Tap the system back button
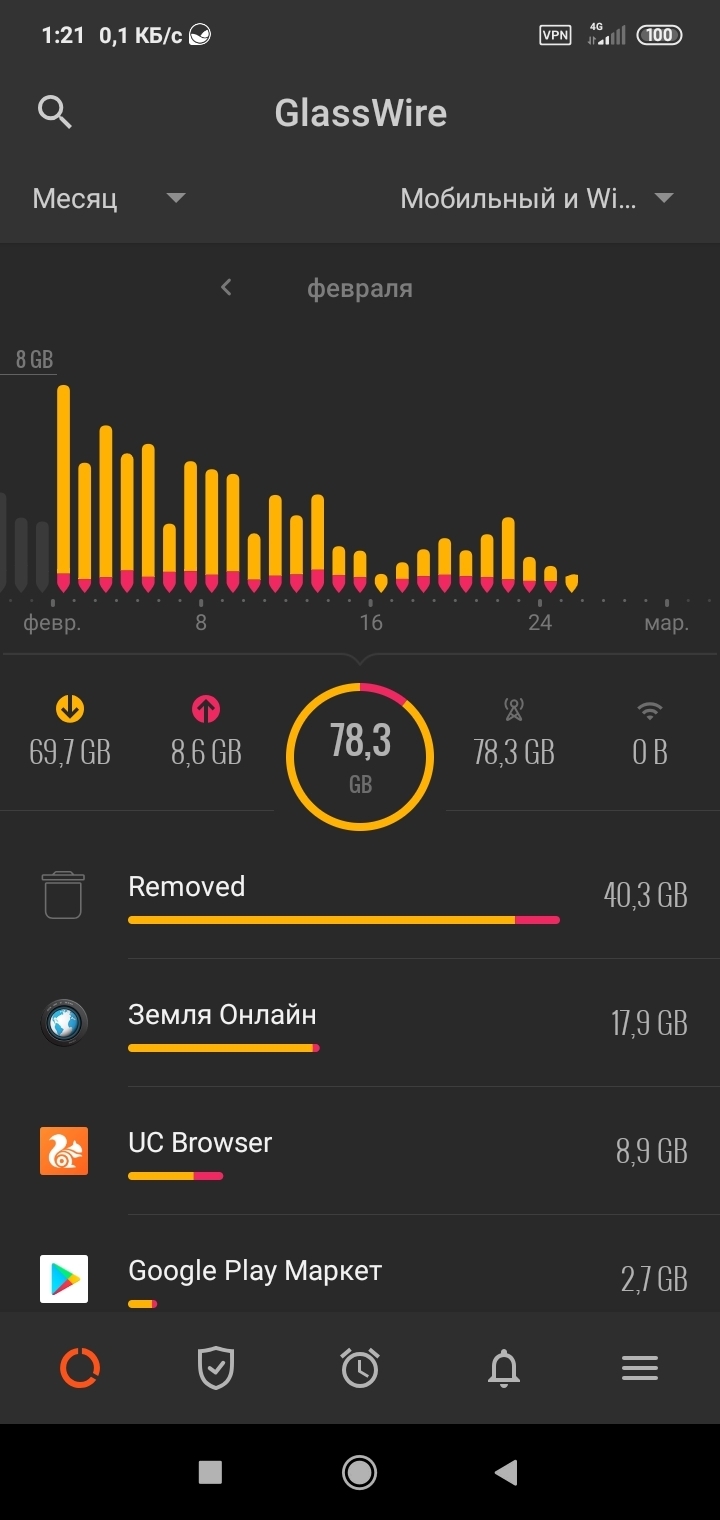The width and height of the screenshot is (720, 1520). click(x=507, y=1472)
